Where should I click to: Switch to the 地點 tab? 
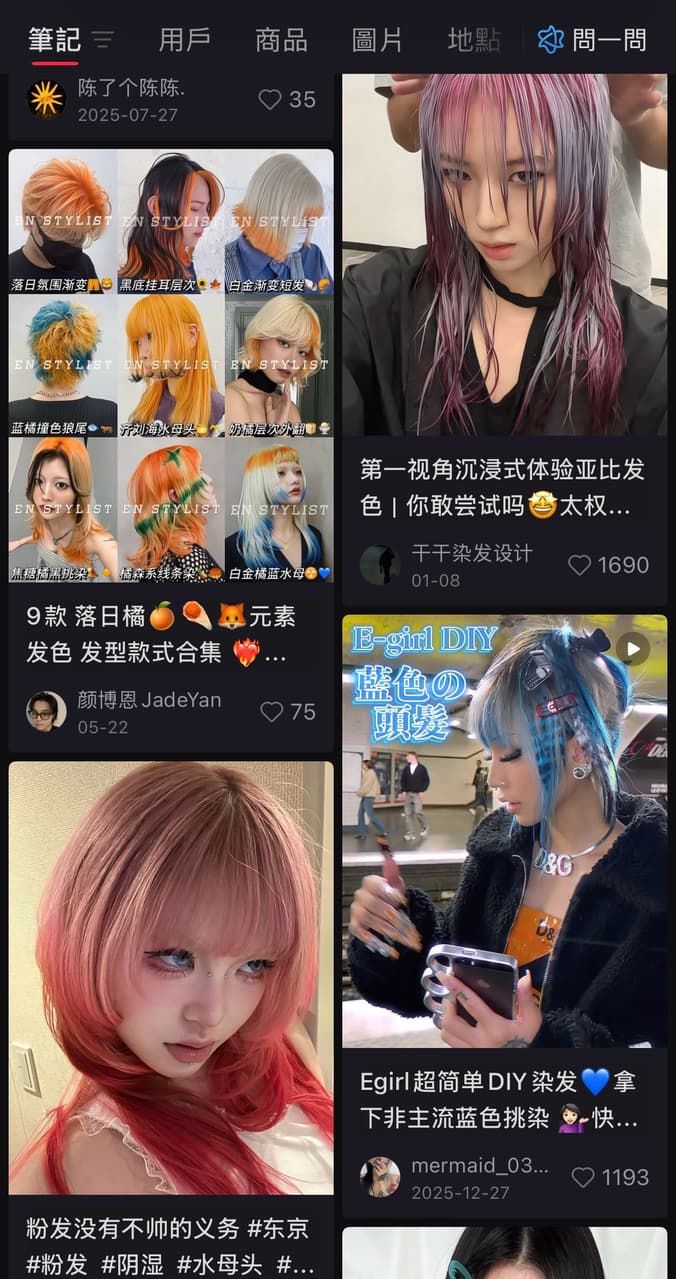[474, 40]
